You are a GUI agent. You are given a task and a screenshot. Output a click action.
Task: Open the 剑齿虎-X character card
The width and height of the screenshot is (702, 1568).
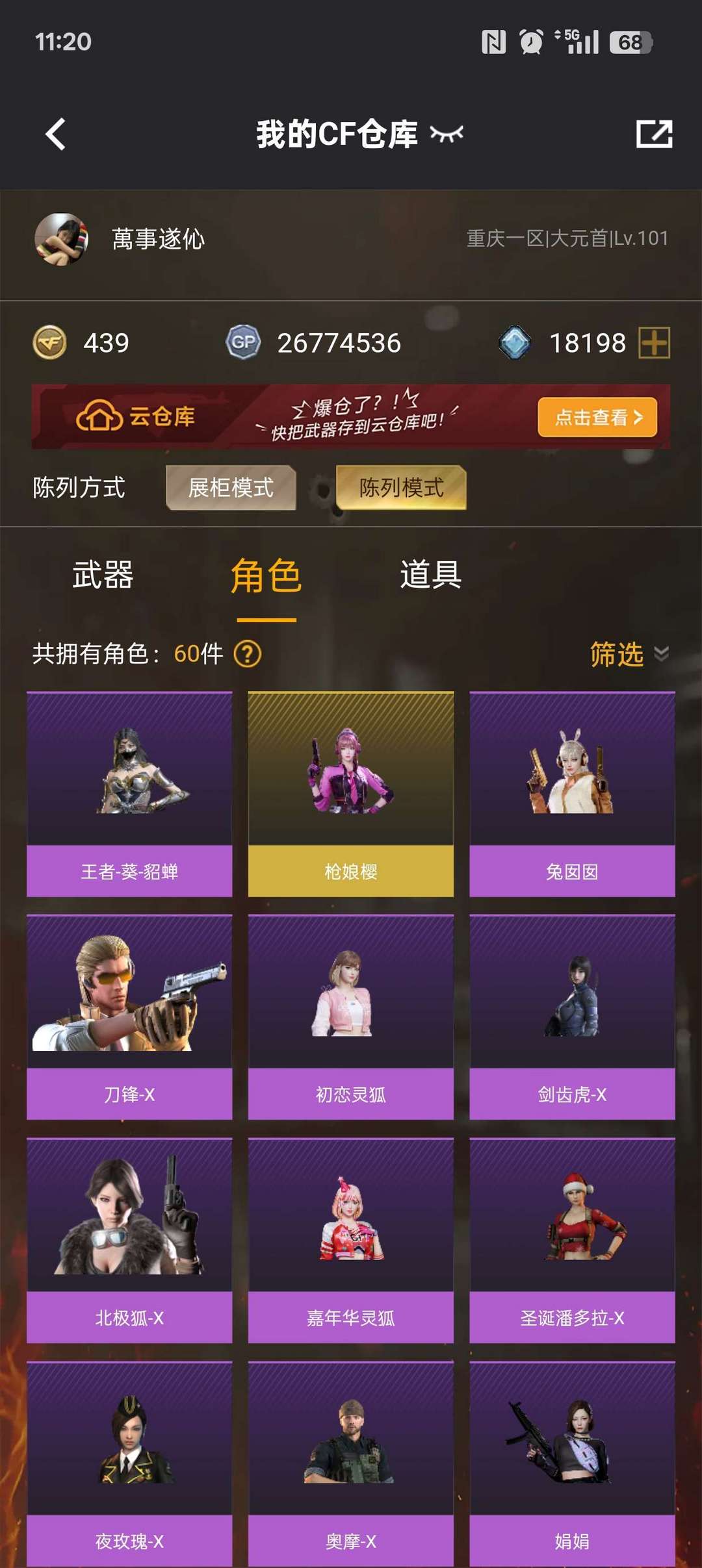pyautogui.click(x=572, y=1017)
